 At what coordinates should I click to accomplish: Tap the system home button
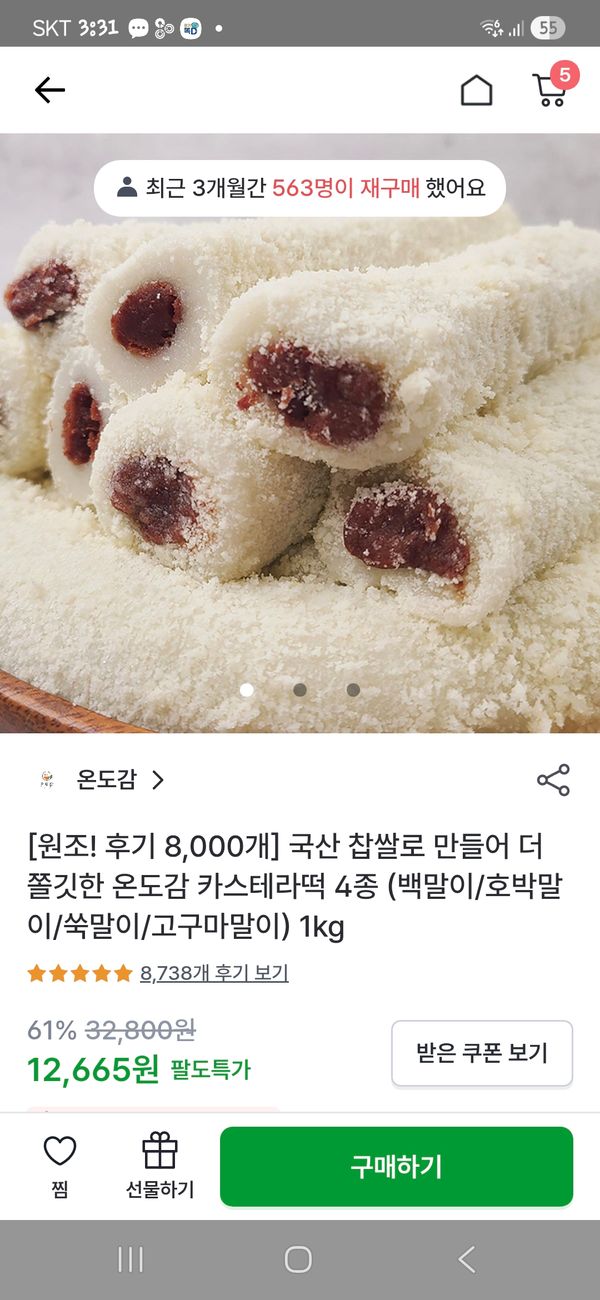(x=298, y=1259)
